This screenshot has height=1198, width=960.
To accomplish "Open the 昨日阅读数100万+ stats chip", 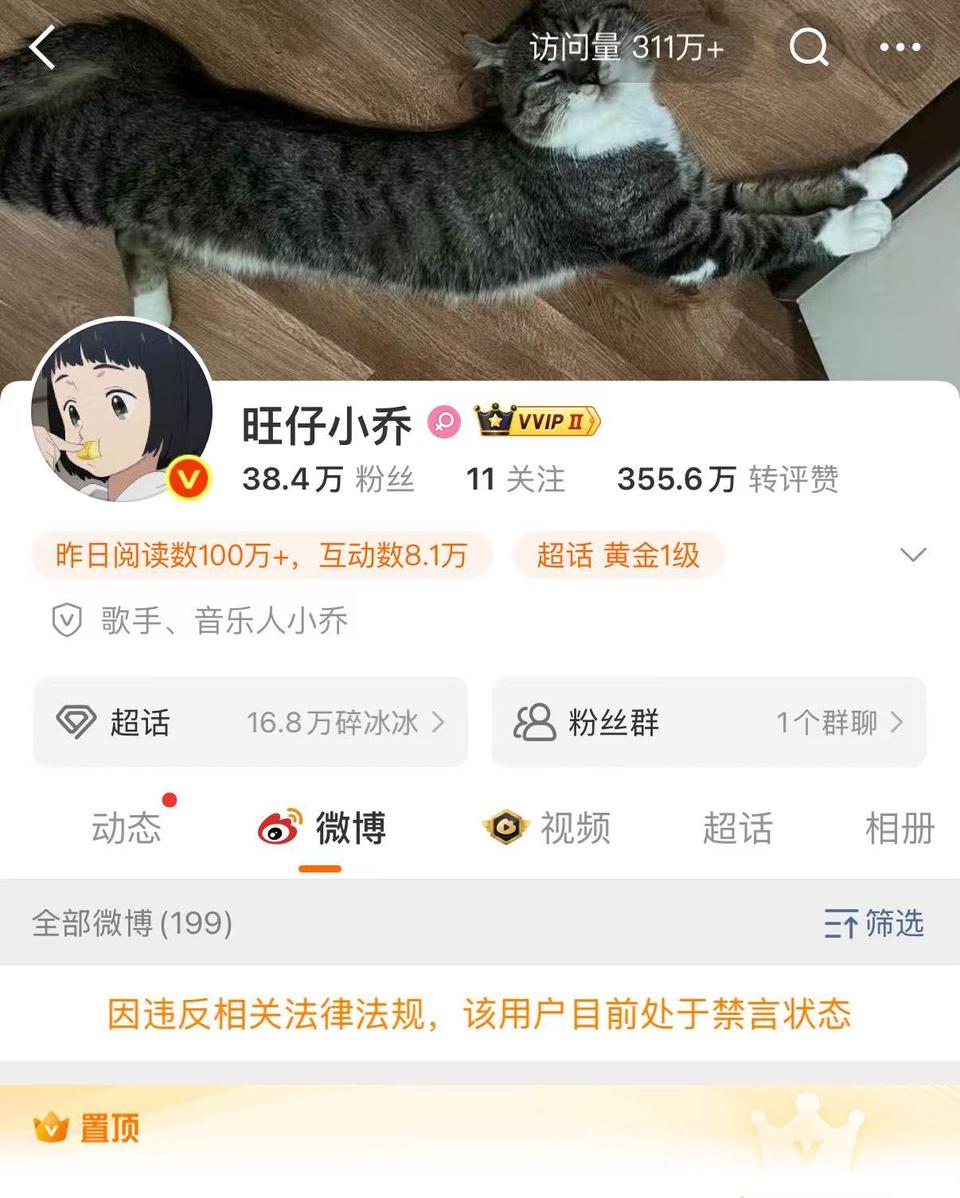I will 262,556.
